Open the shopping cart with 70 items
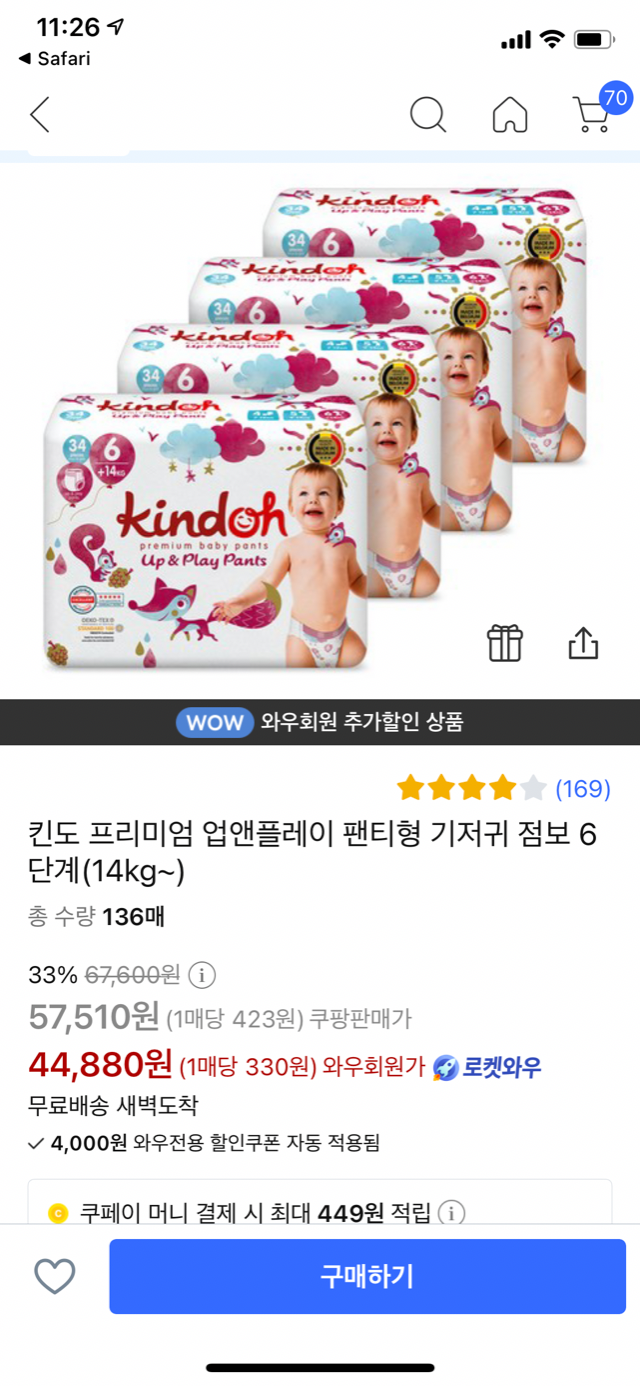640x1386 pixels. click(x=594, y=114)
